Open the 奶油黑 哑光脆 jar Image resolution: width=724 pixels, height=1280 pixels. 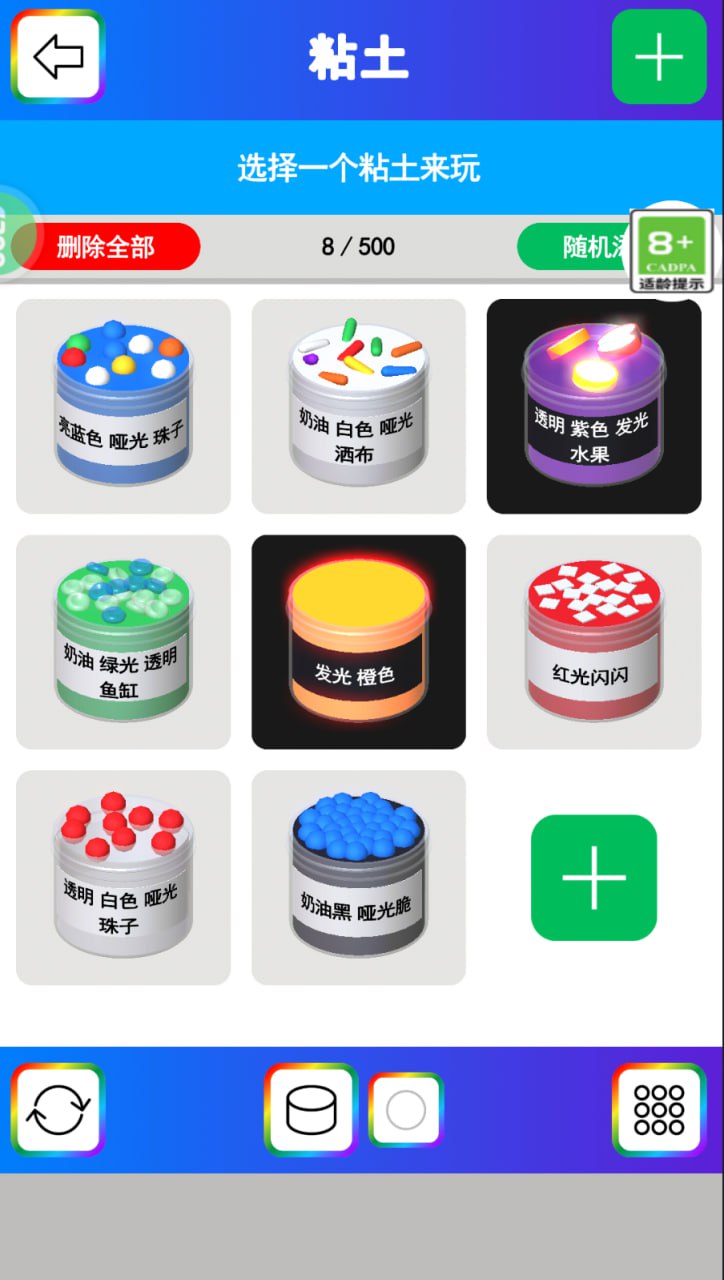(358, 877)
